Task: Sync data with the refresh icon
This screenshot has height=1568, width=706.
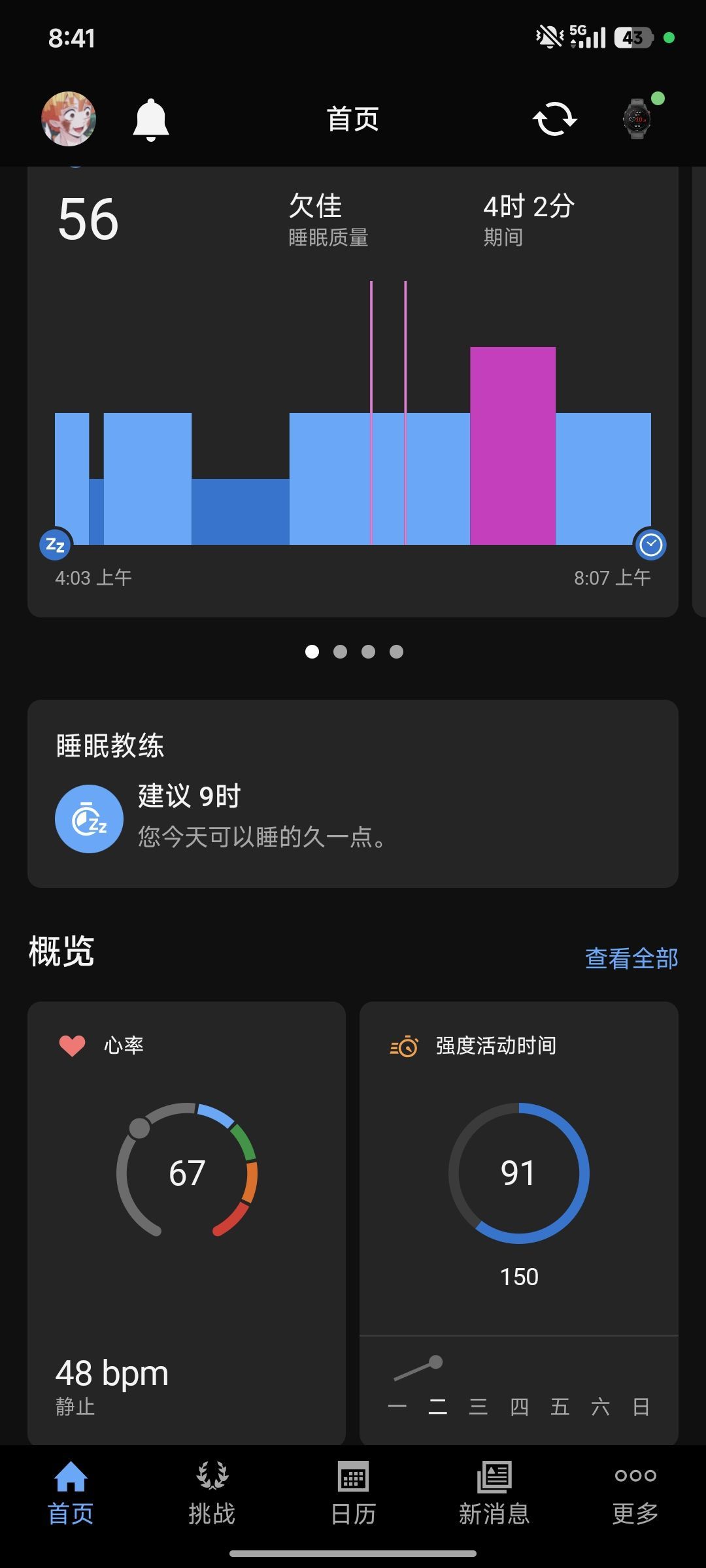Action: (554, 120)
